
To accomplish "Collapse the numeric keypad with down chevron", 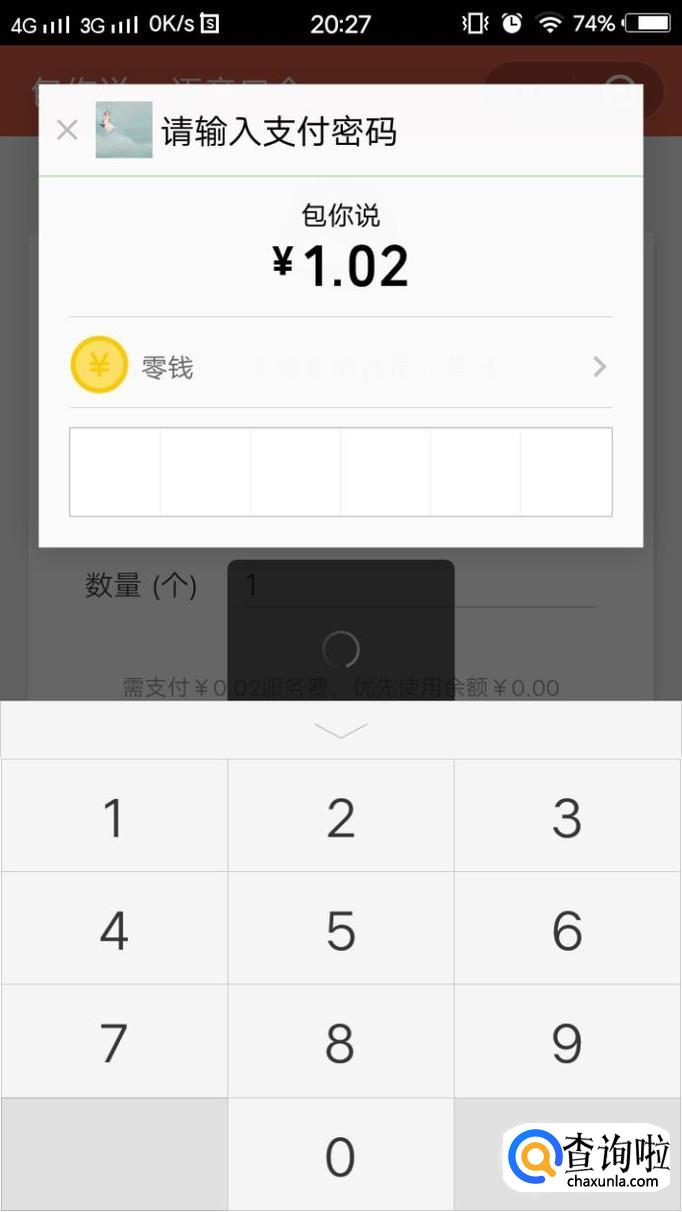I will click(x=340, y=730).
